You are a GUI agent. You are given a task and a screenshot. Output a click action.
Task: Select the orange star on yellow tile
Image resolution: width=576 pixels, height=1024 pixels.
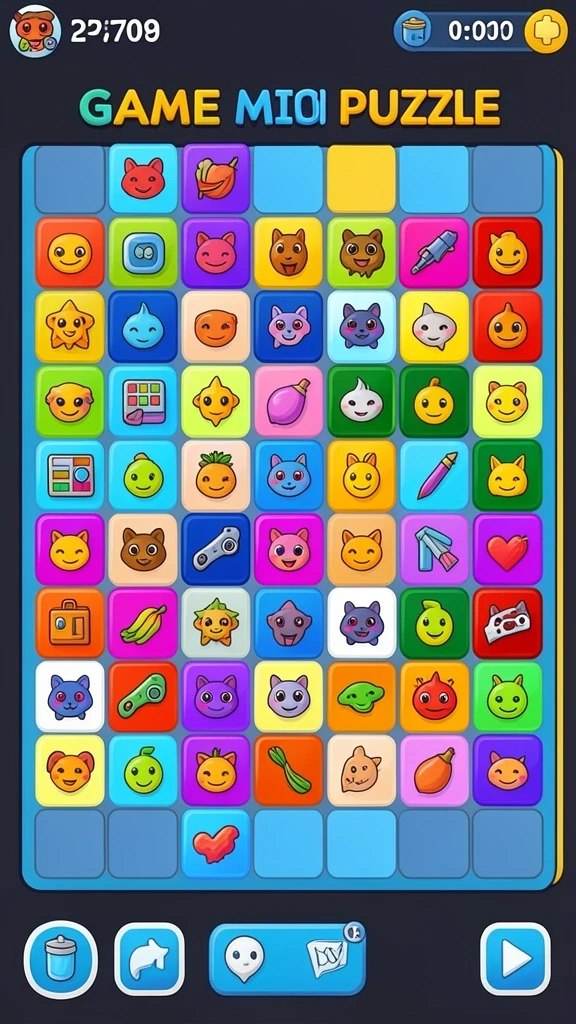point(70,327)
